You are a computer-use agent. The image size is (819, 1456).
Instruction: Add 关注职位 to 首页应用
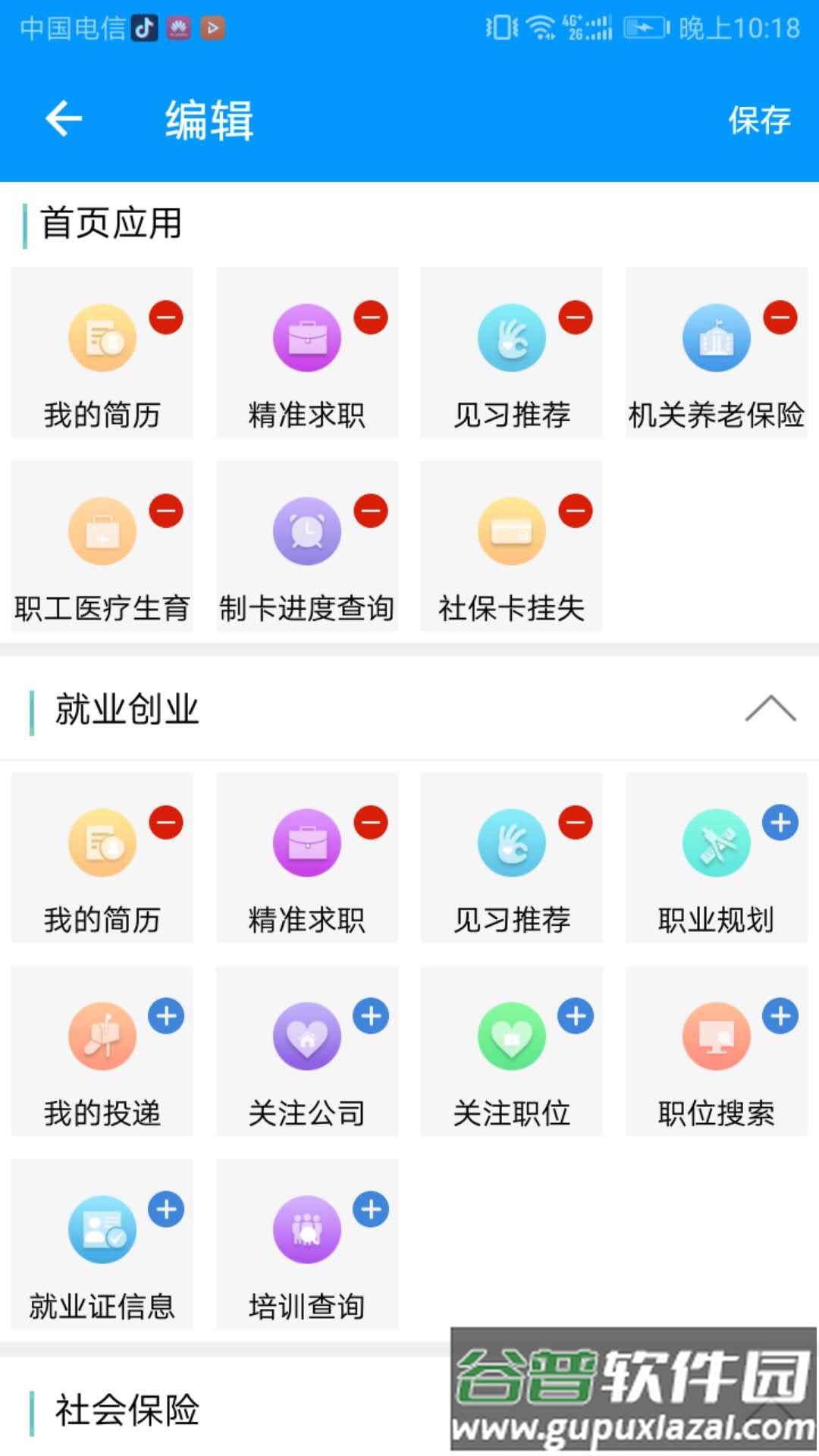click(576, 1016)
